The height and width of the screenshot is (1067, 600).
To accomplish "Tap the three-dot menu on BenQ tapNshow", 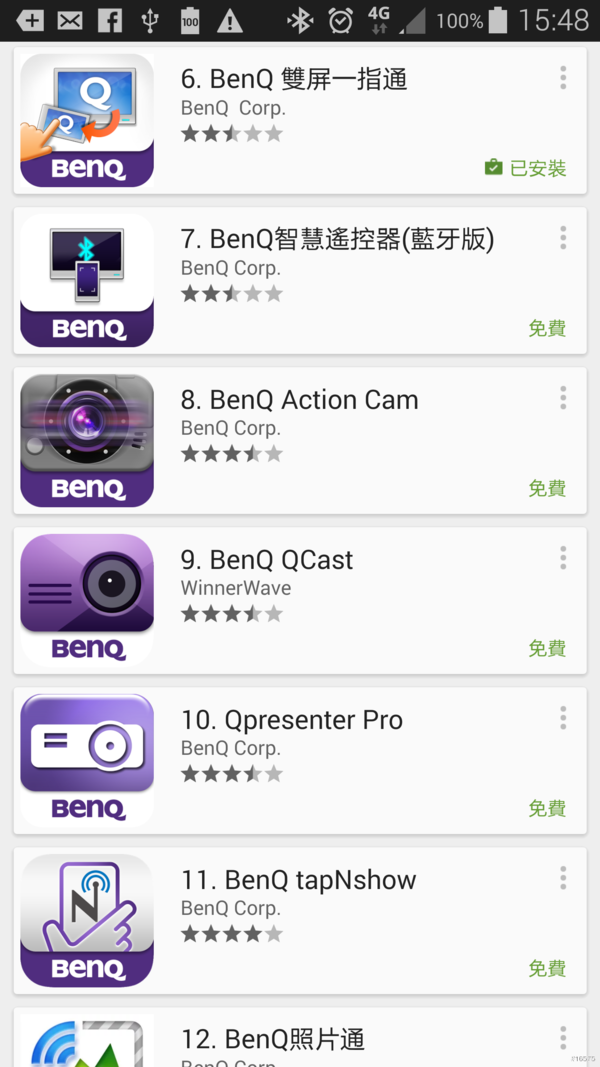I will pyautogui.click(x=563, y=878).
